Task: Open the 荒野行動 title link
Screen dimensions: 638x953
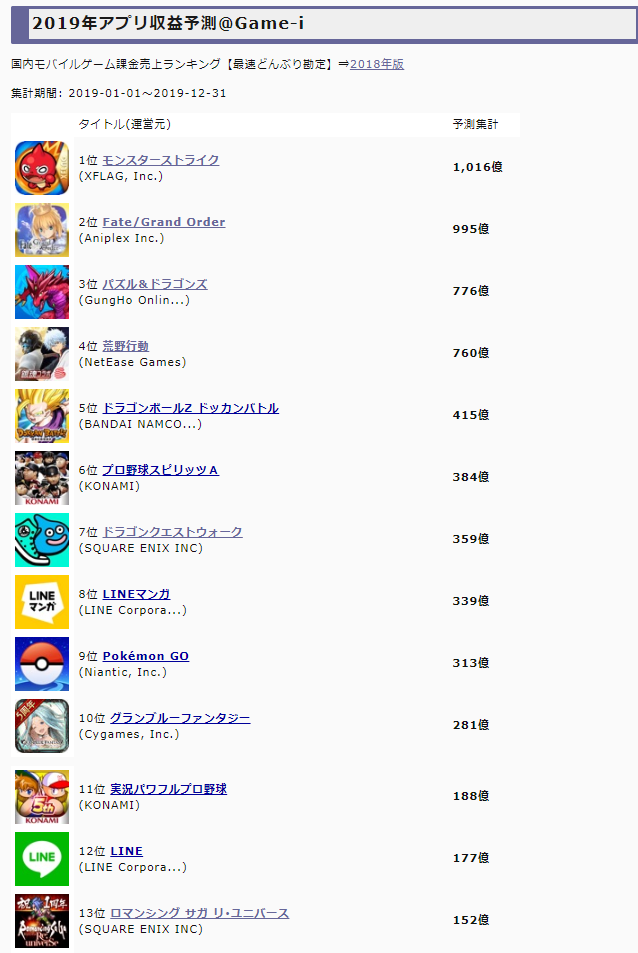Action: click(125, 346)
